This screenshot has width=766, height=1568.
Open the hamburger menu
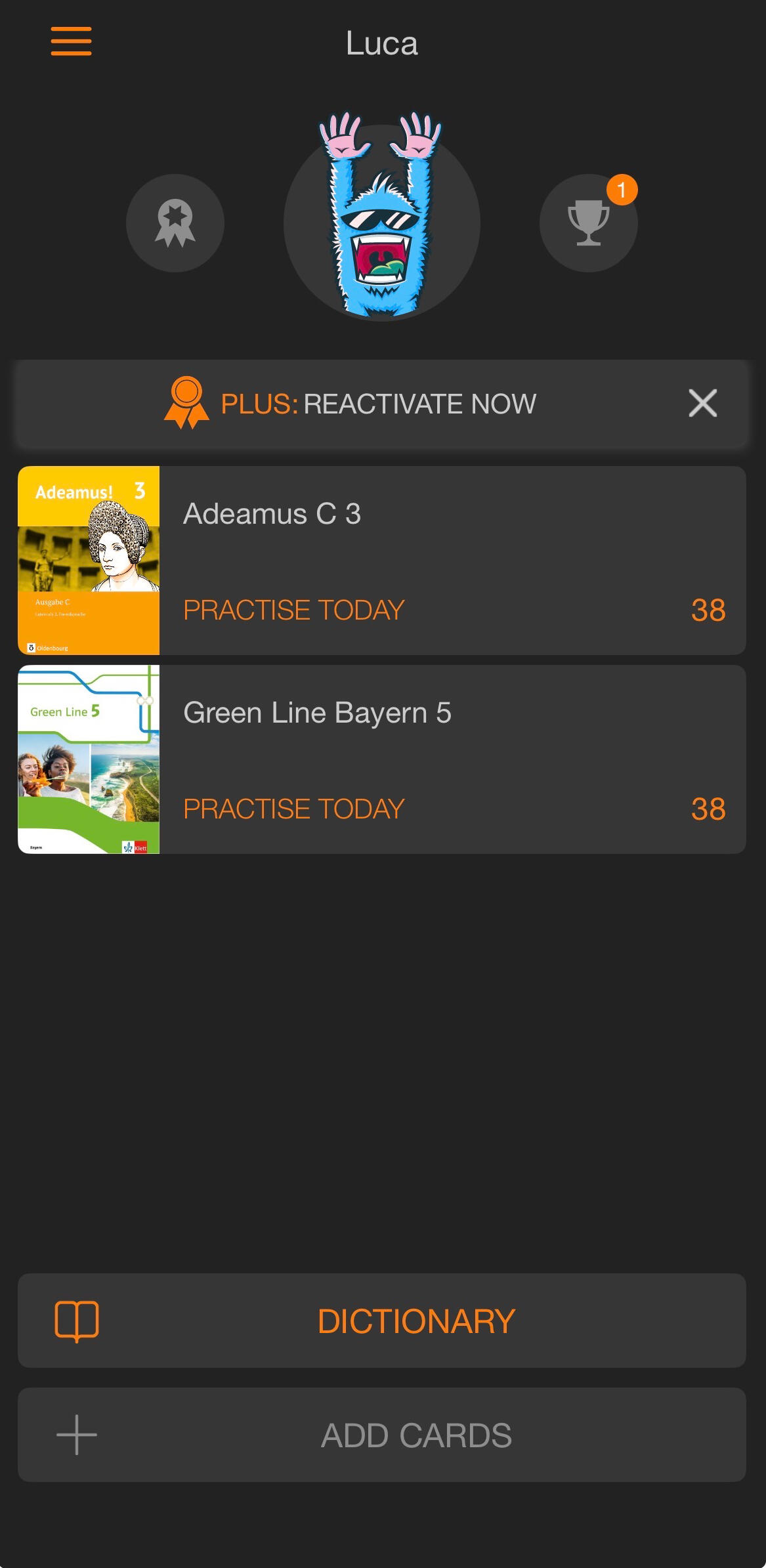pos(71,41)
